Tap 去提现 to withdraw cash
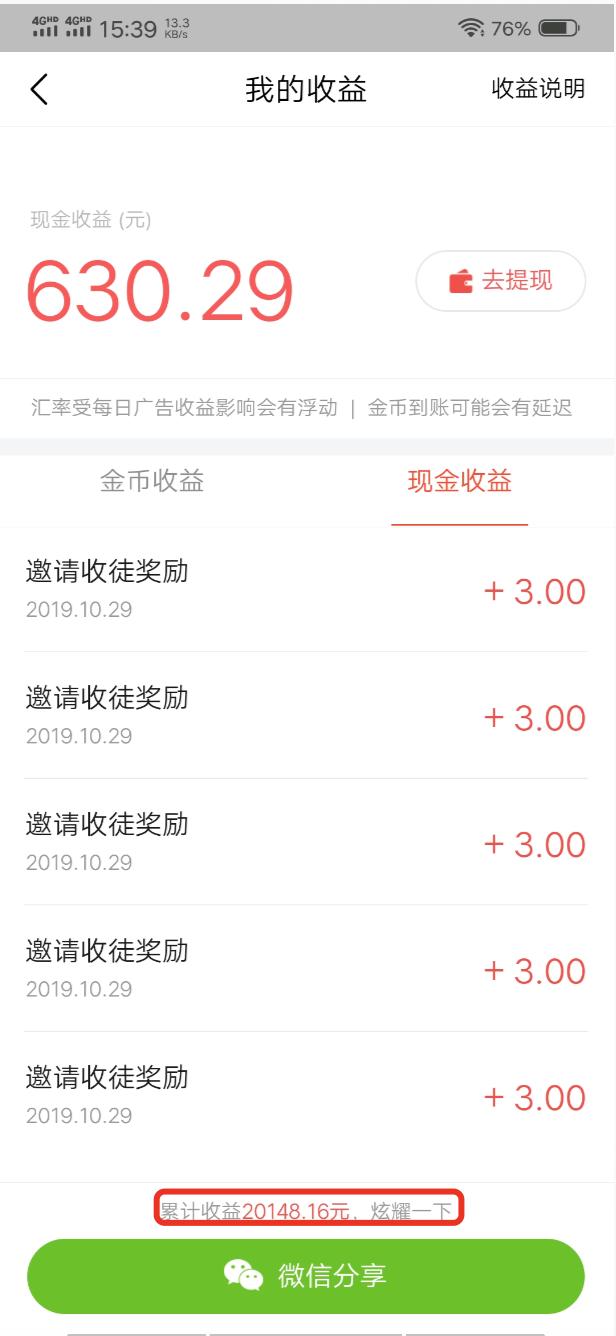Viewport: 616px width, 1336px height. point(501,281)
